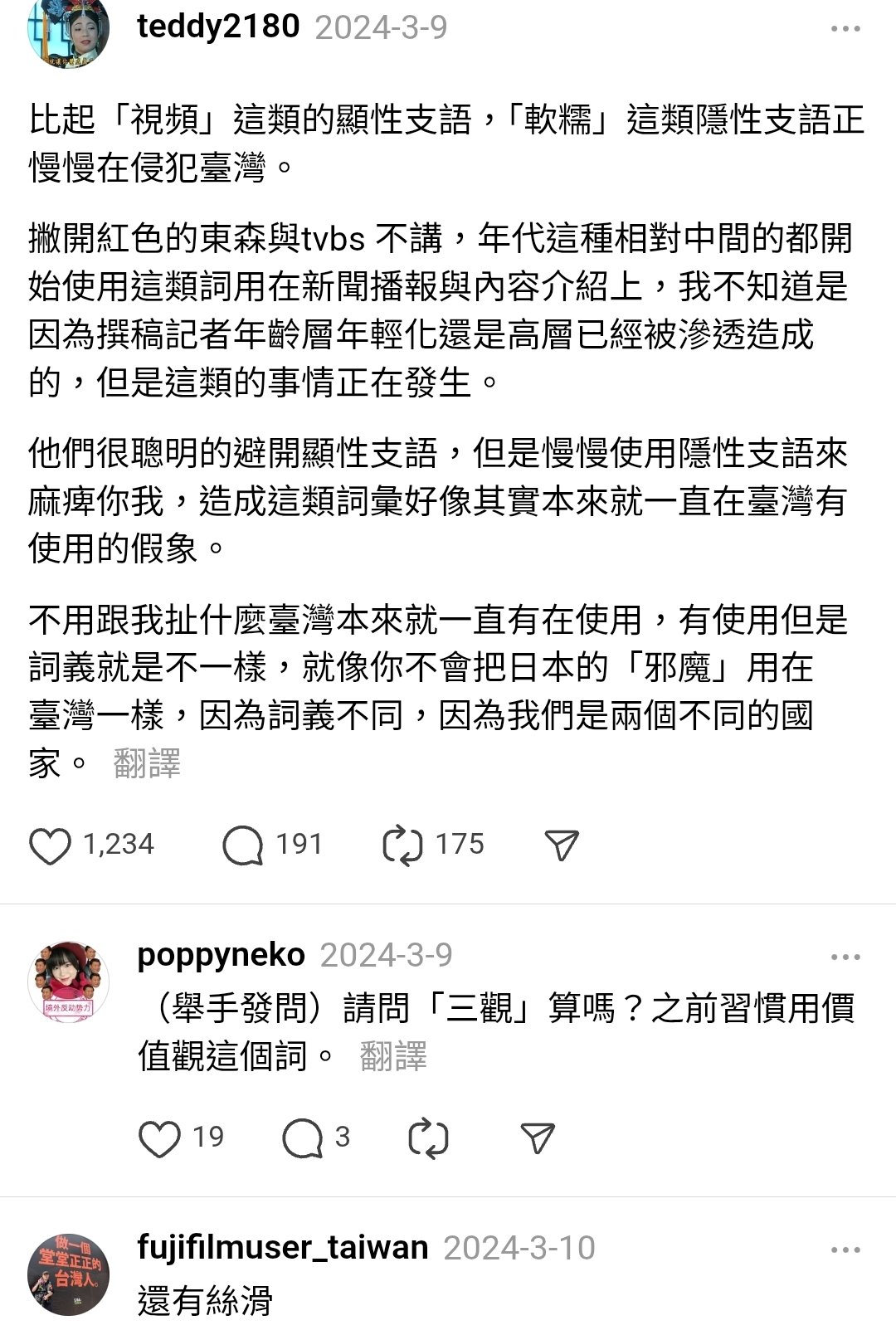Open overflow menu on teddy2180's post
This screenshot has height=1330, width=896.
click(x=845, y=28)
